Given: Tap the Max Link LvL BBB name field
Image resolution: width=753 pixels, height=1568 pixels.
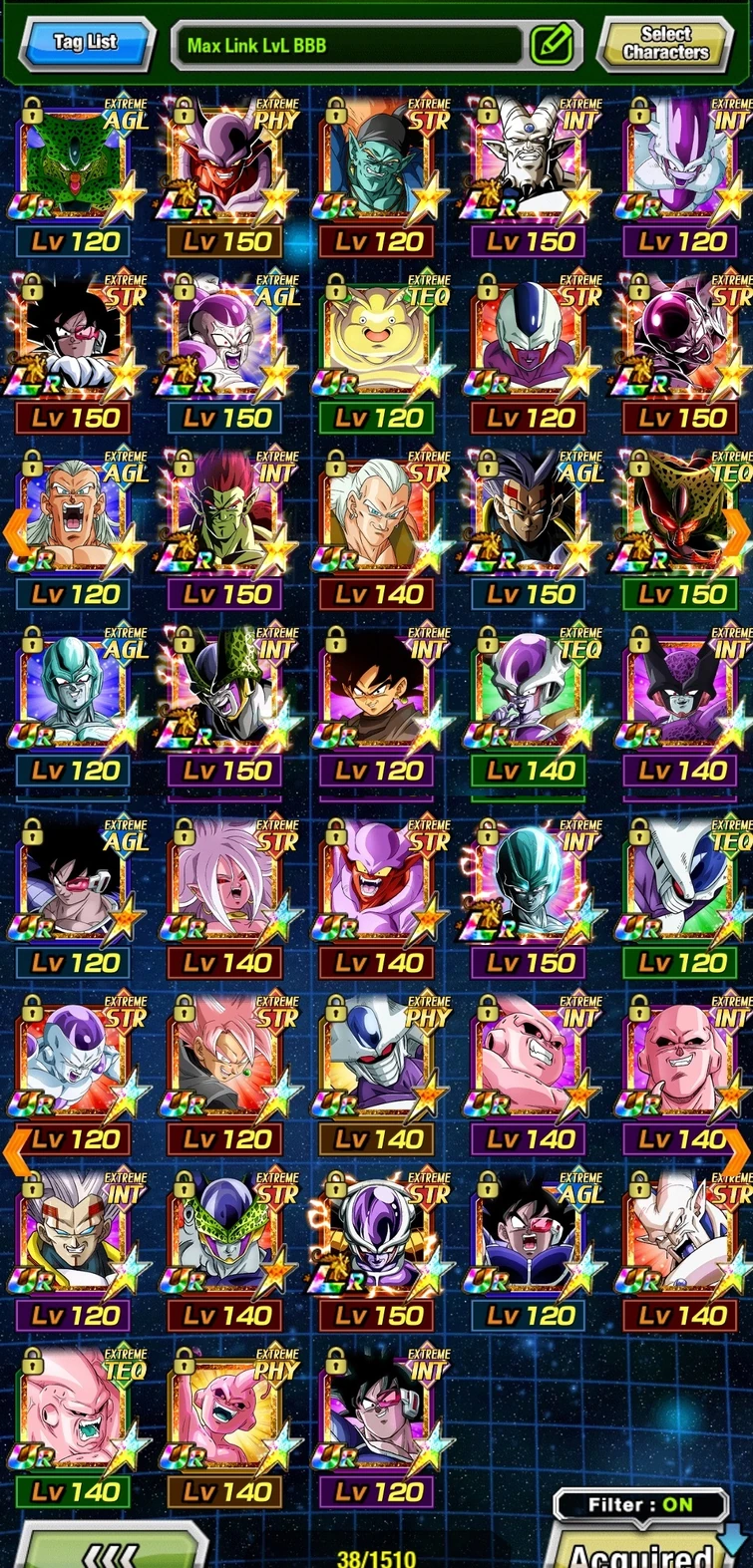Looking at the screenshot, I should click(349, 45).
